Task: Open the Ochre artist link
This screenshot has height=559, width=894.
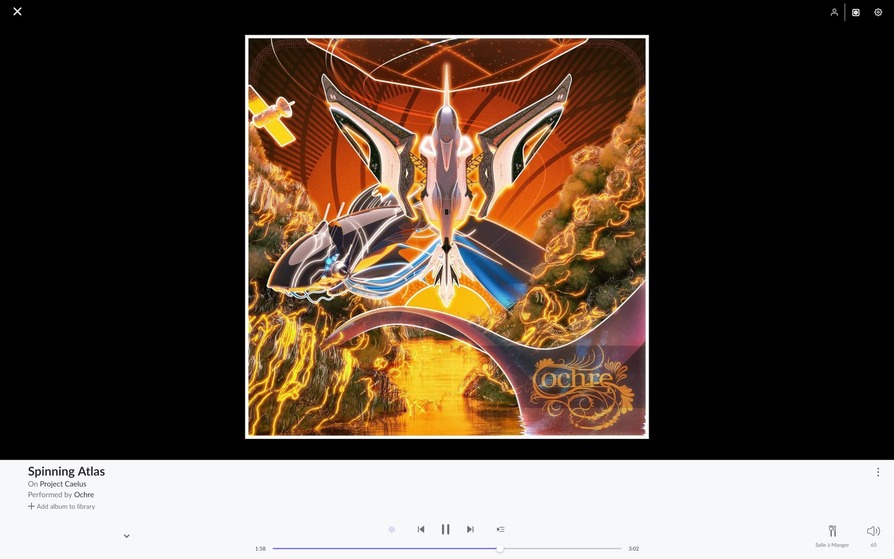Action: tap(84, 495)
